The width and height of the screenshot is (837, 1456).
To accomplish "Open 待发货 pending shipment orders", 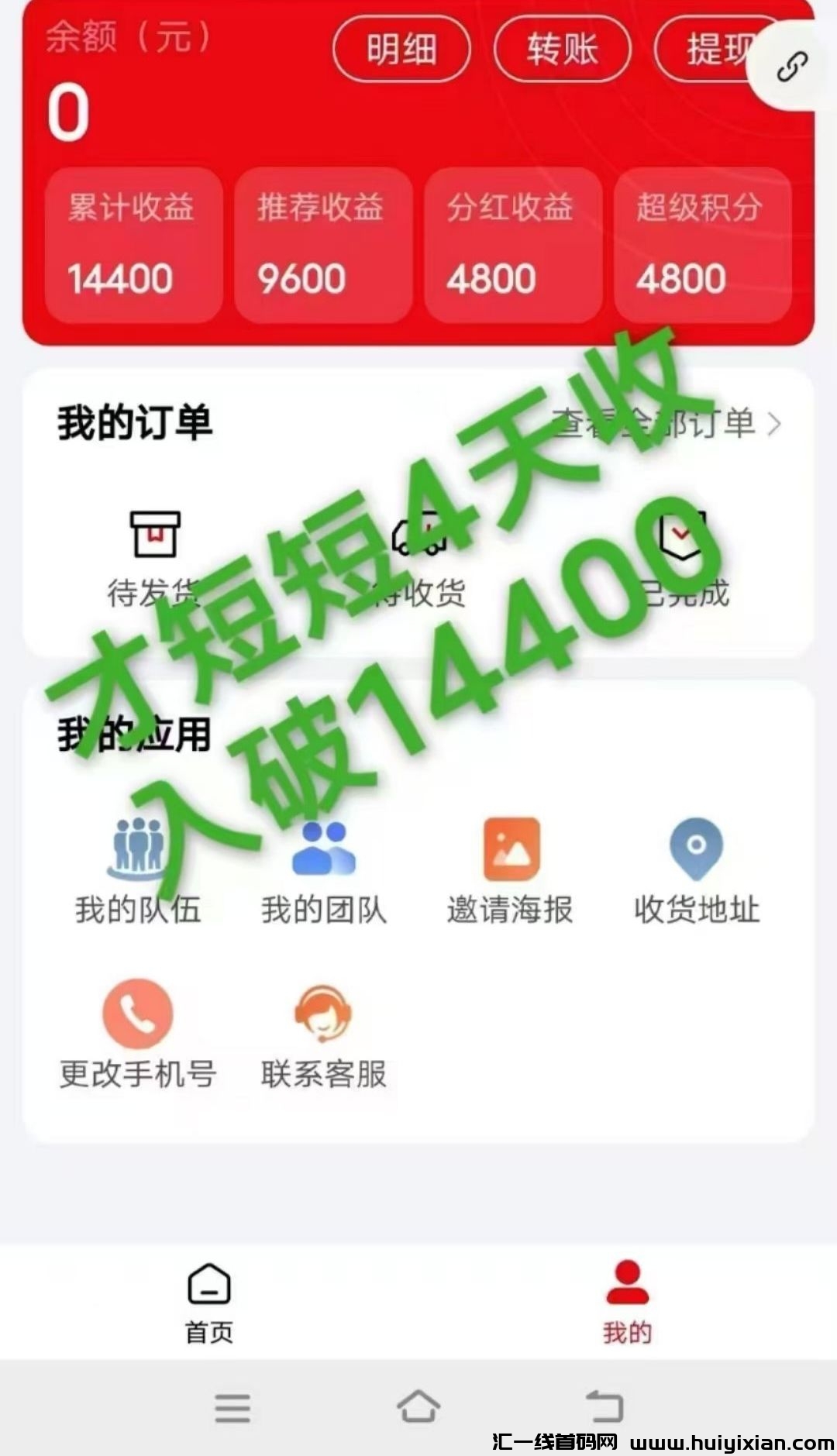I will click(x=154, y=558).
